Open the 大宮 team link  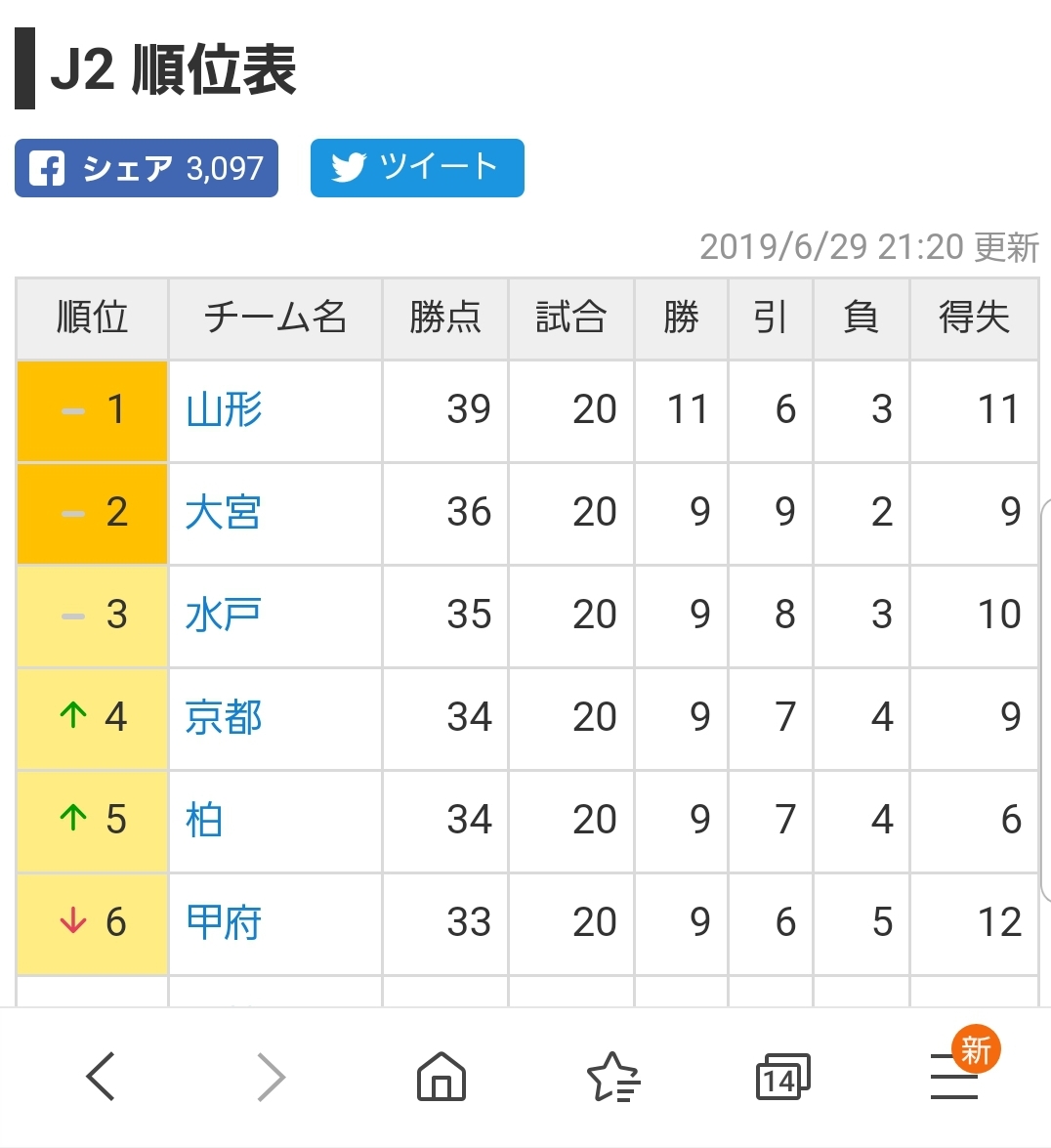tap(223, 512)
